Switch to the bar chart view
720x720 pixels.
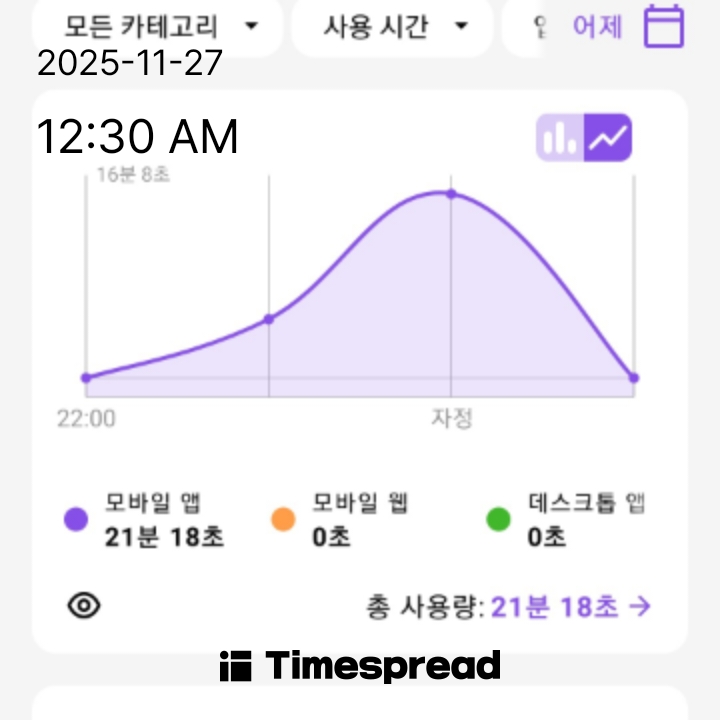point(561,138)
